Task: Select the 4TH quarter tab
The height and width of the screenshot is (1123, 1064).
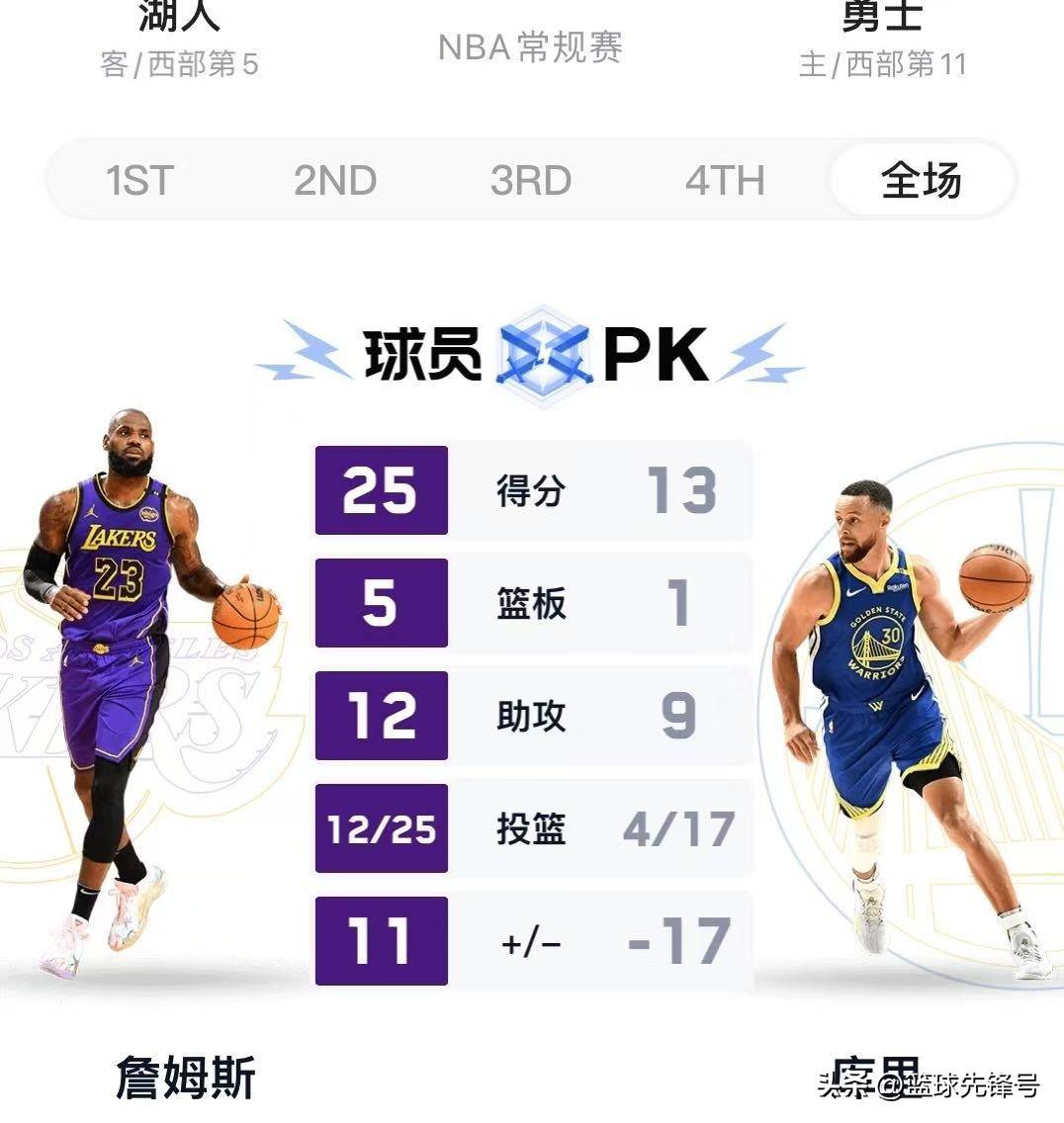Action: (x=729, y=180)
